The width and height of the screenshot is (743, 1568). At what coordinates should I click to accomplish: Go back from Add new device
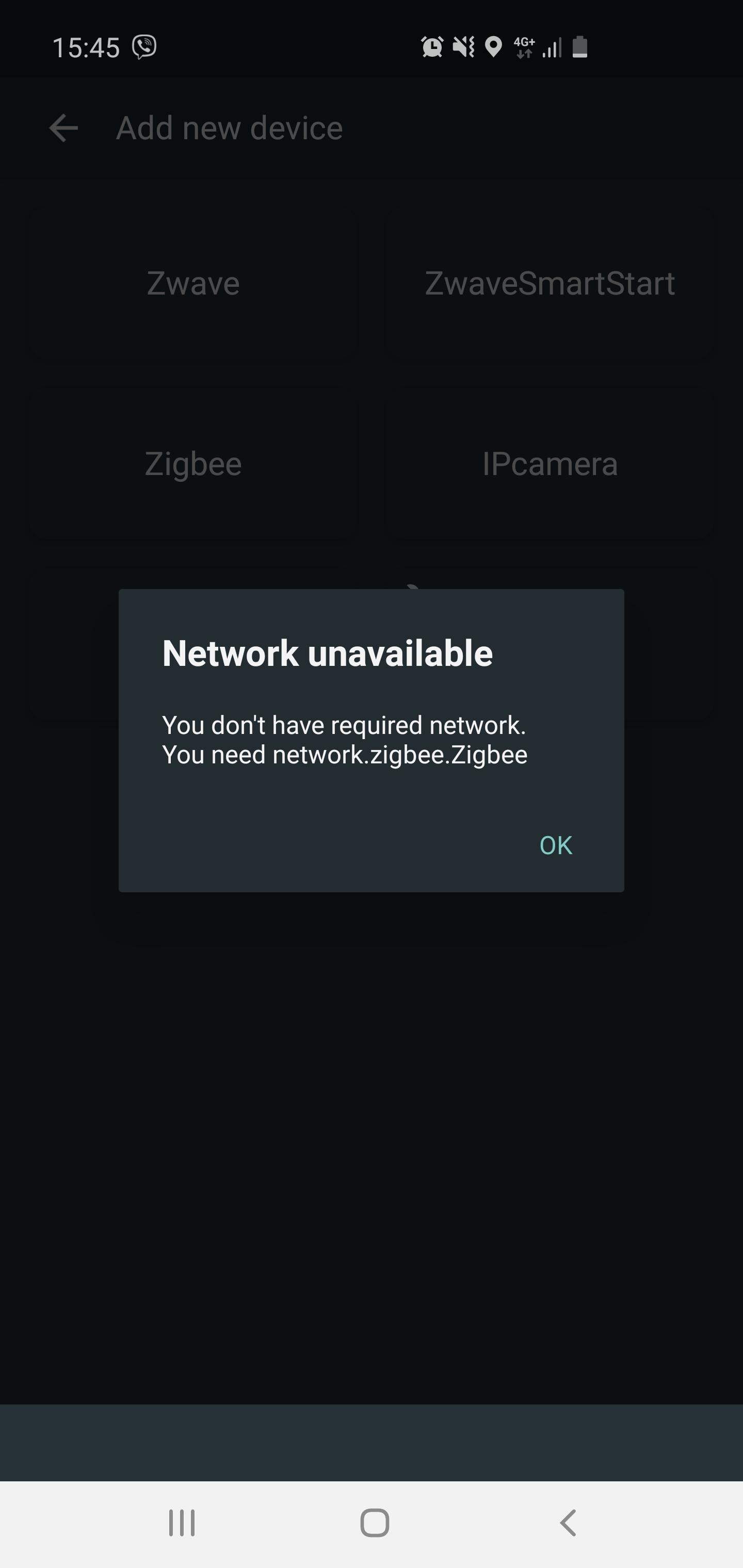[63, 128]
